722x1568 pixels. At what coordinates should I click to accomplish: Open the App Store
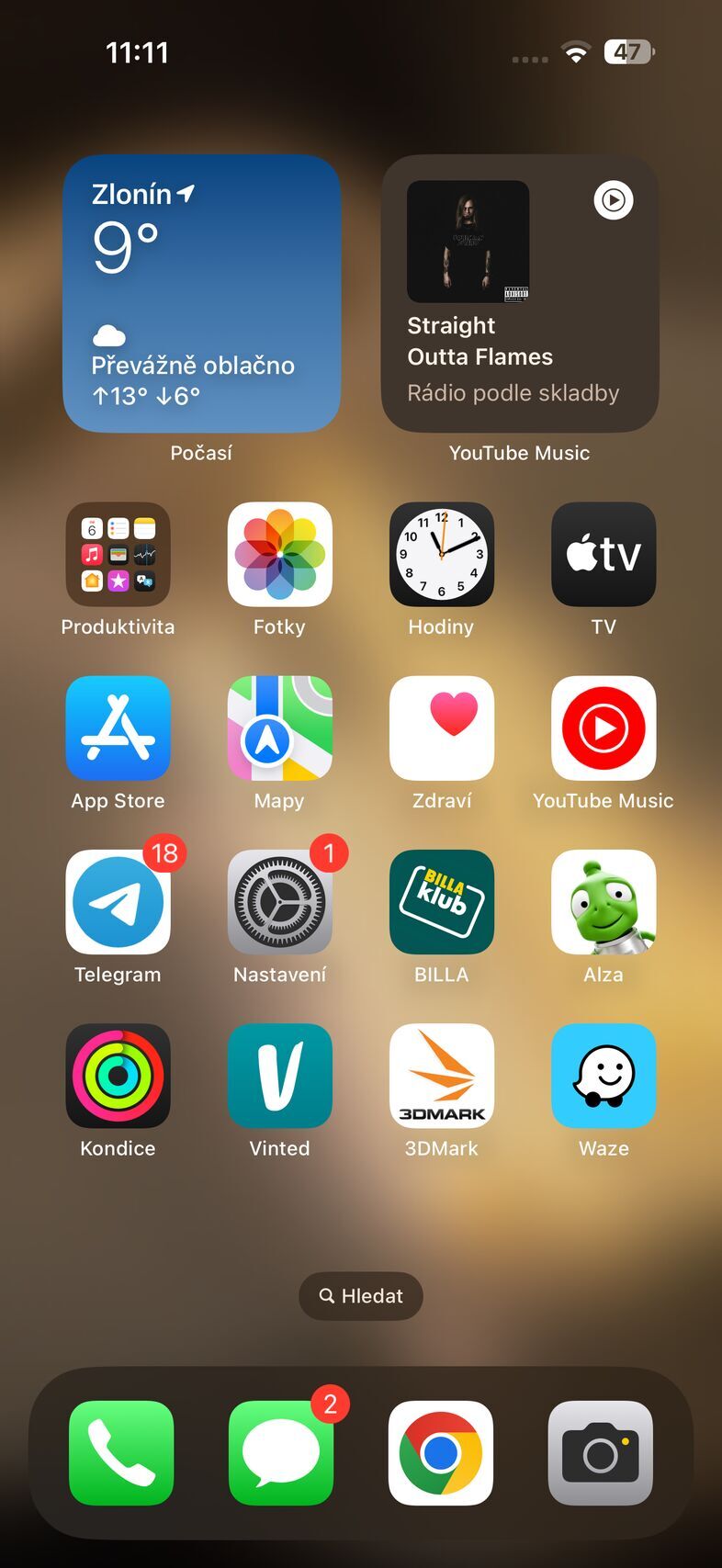point(118,728)
